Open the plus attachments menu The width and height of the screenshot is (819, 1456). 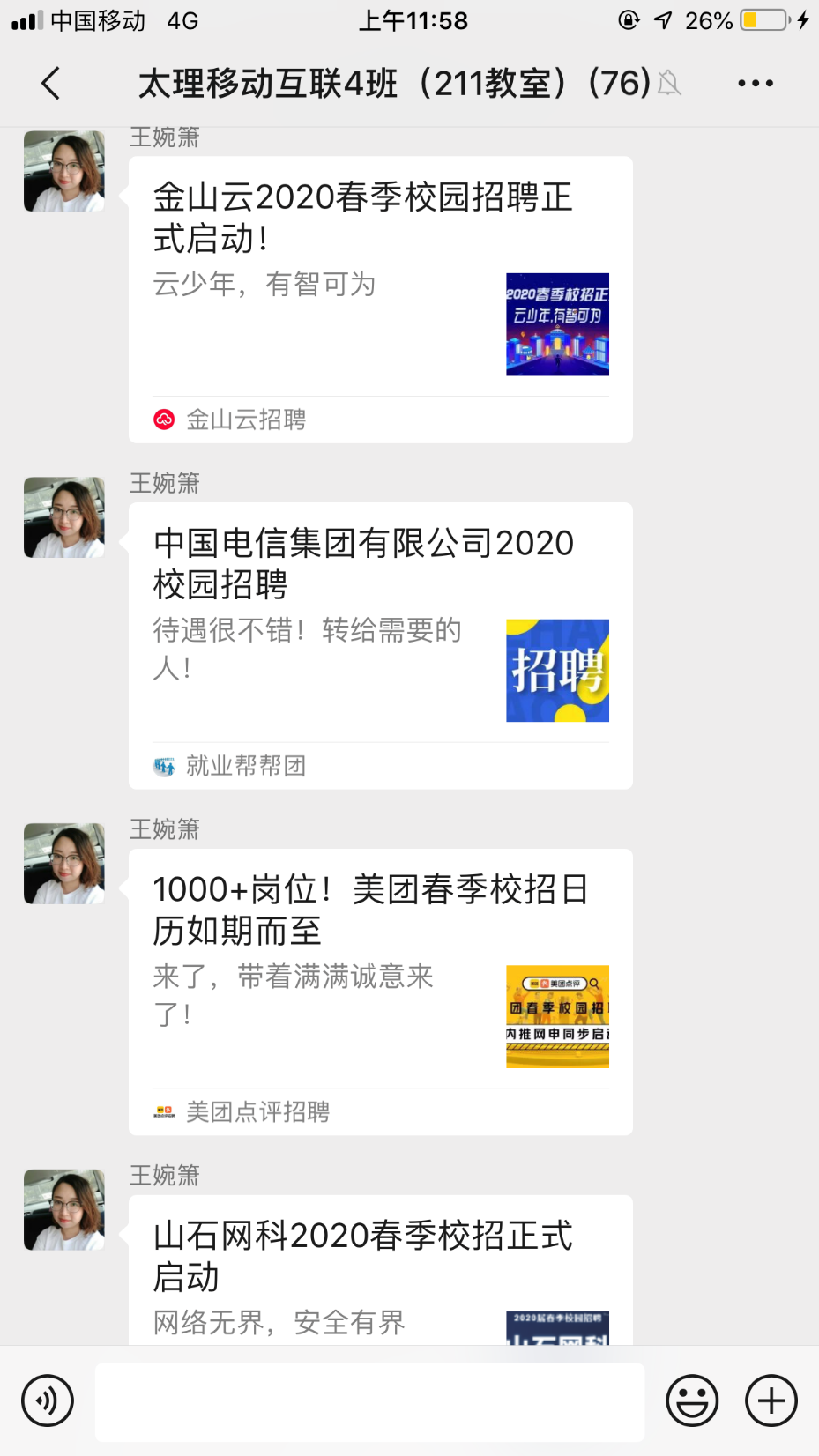[x=771, y=1400]
